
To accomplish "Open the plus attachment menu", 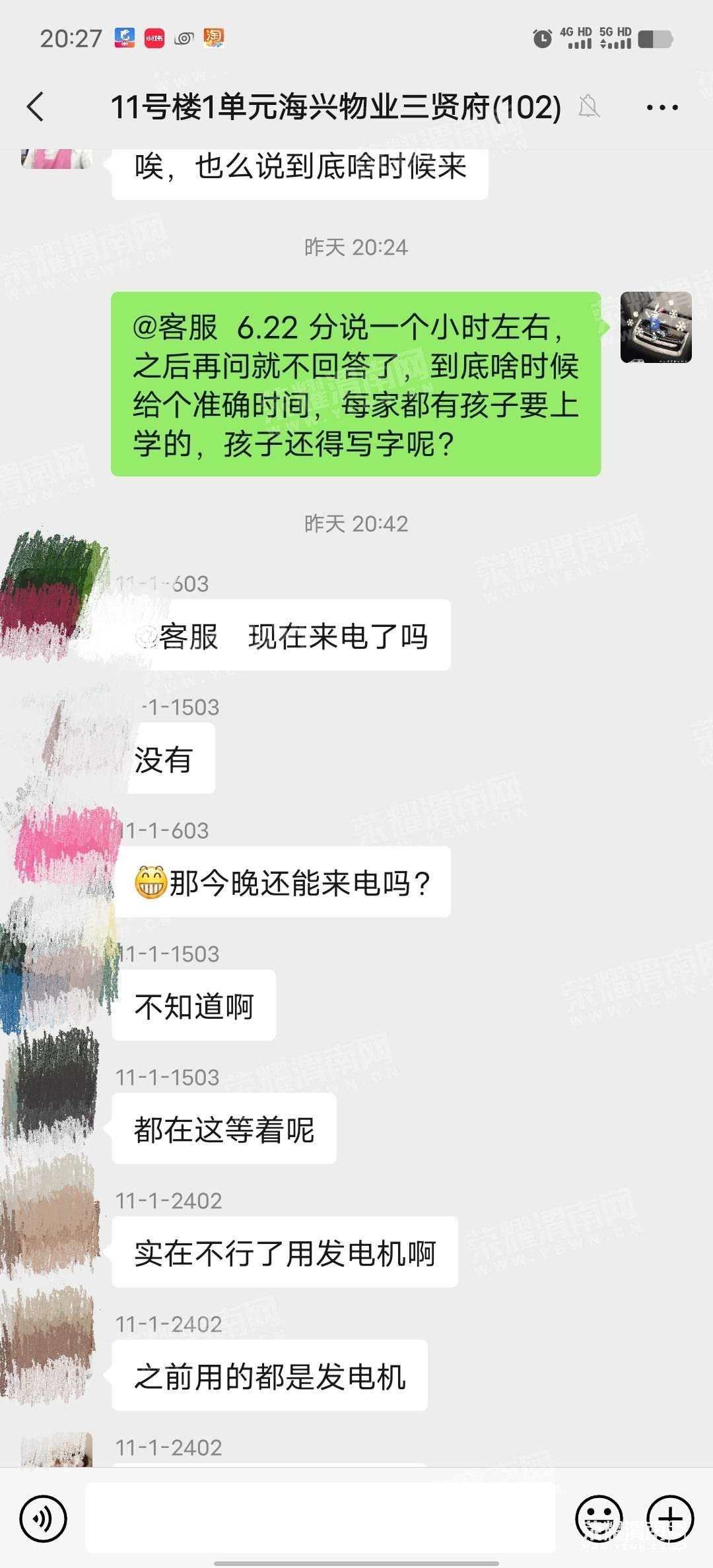I will pyautogui.click(x=670, y=1519).
